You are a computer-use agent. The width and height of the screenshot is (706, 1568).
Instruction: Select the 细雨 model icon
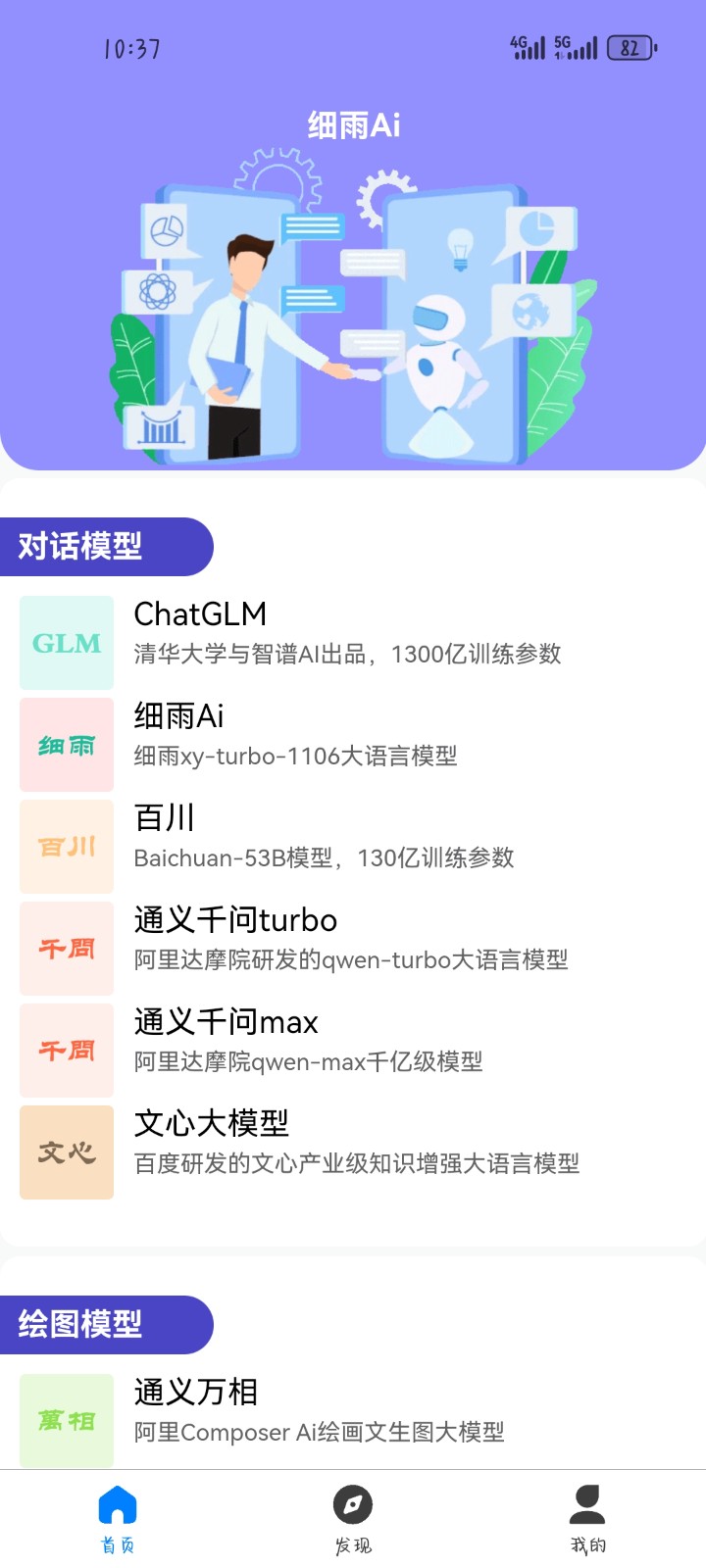(66, 745)
